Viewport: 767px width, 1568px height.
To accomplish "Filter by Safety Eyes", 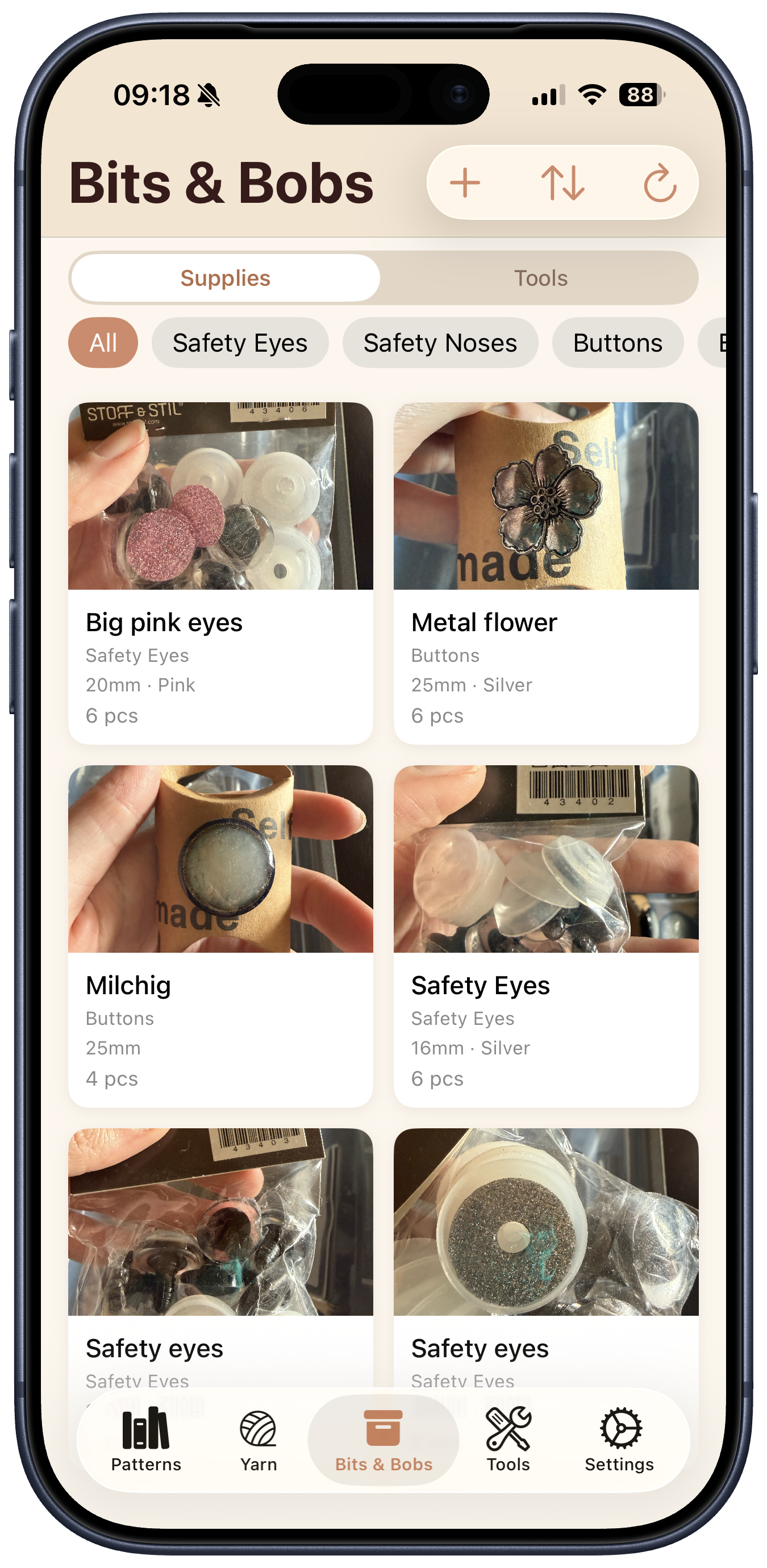I will coord(240,343).
